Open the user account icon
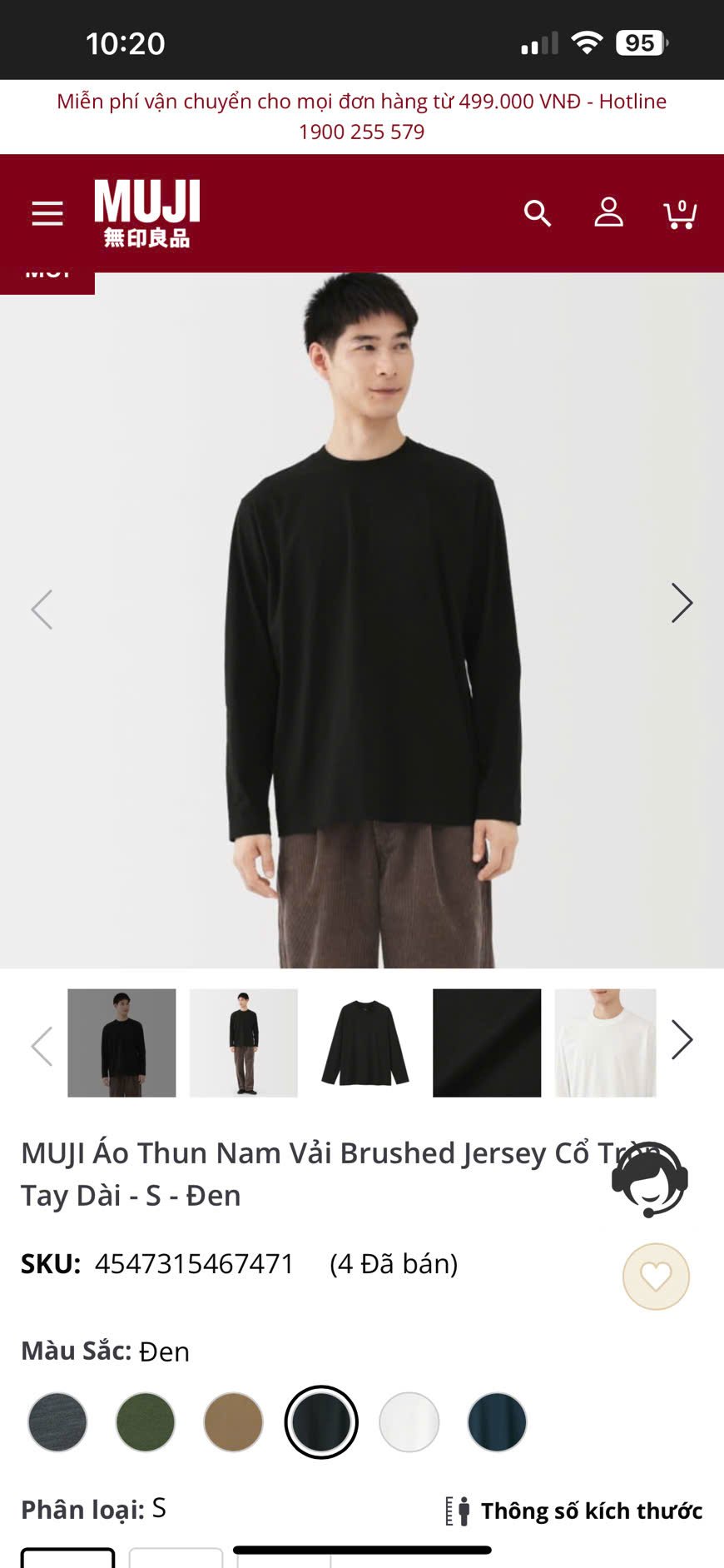Image resolution: width=724 pixels, height=1568 pixels. [608, 213]
